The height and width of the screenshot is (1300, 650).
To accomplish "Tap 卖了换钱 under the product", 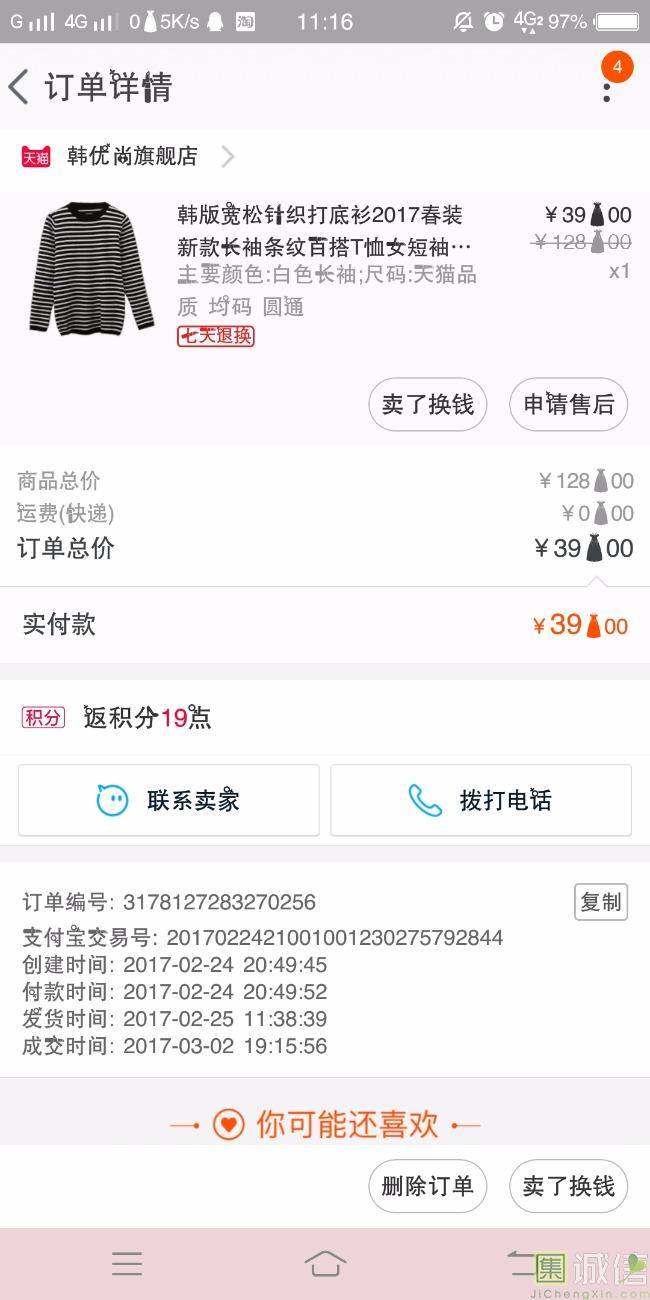I will [x=428, y=405].
